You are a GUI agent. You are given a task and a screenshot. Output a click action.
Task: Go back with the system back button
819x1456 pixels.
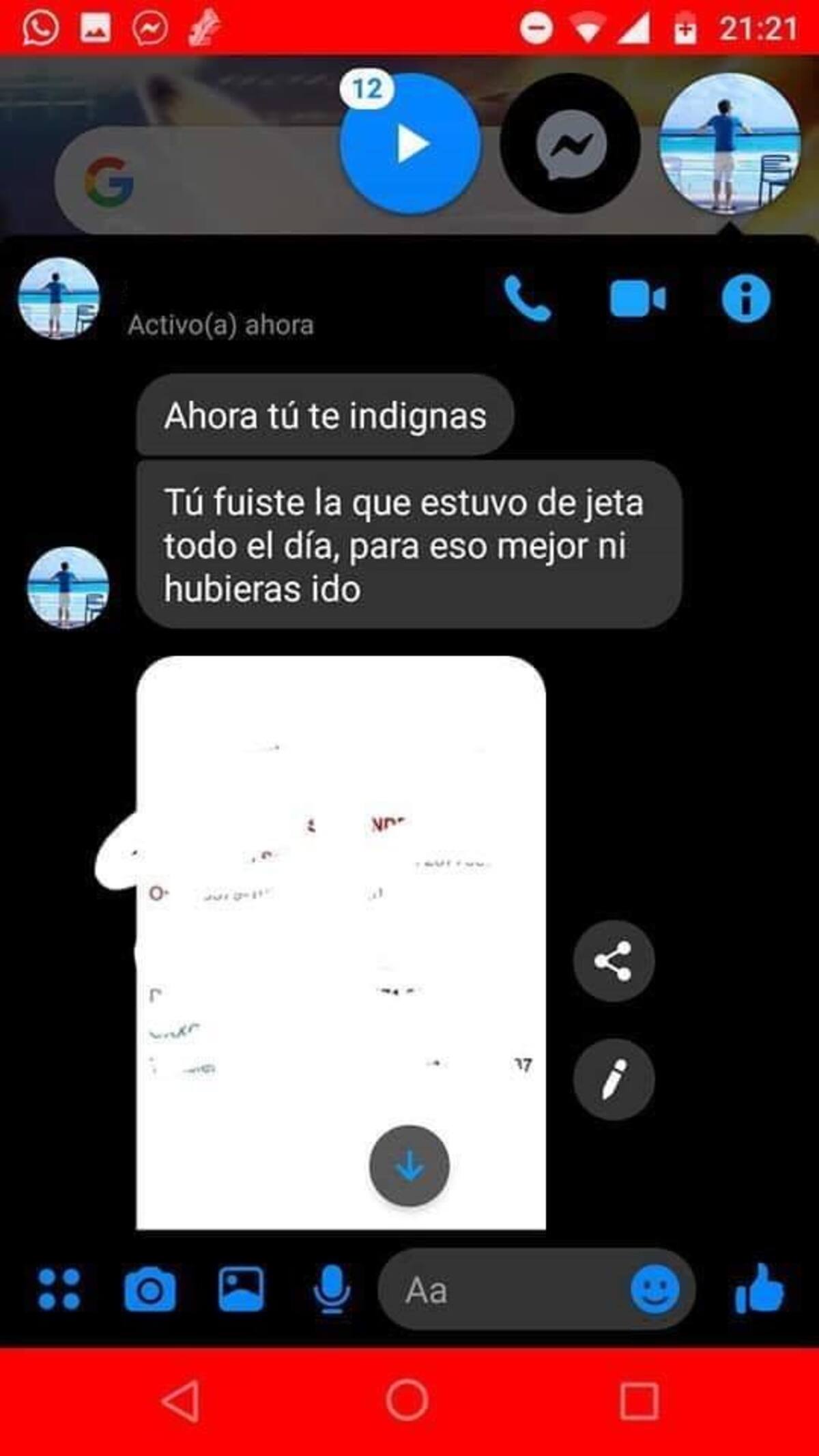click(x=180, y=1401)
